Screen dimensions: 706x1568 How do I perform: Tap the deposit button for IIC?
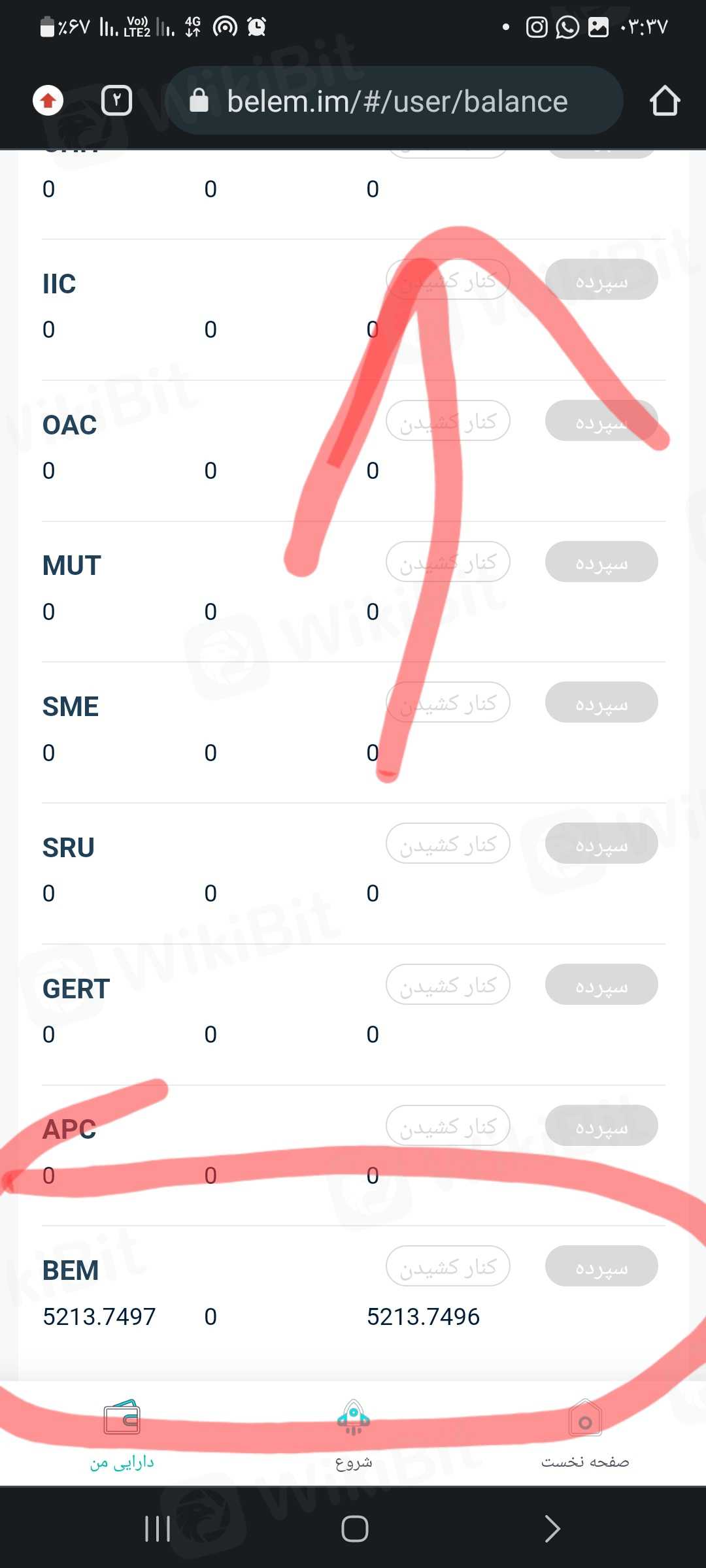click(601, 280)
